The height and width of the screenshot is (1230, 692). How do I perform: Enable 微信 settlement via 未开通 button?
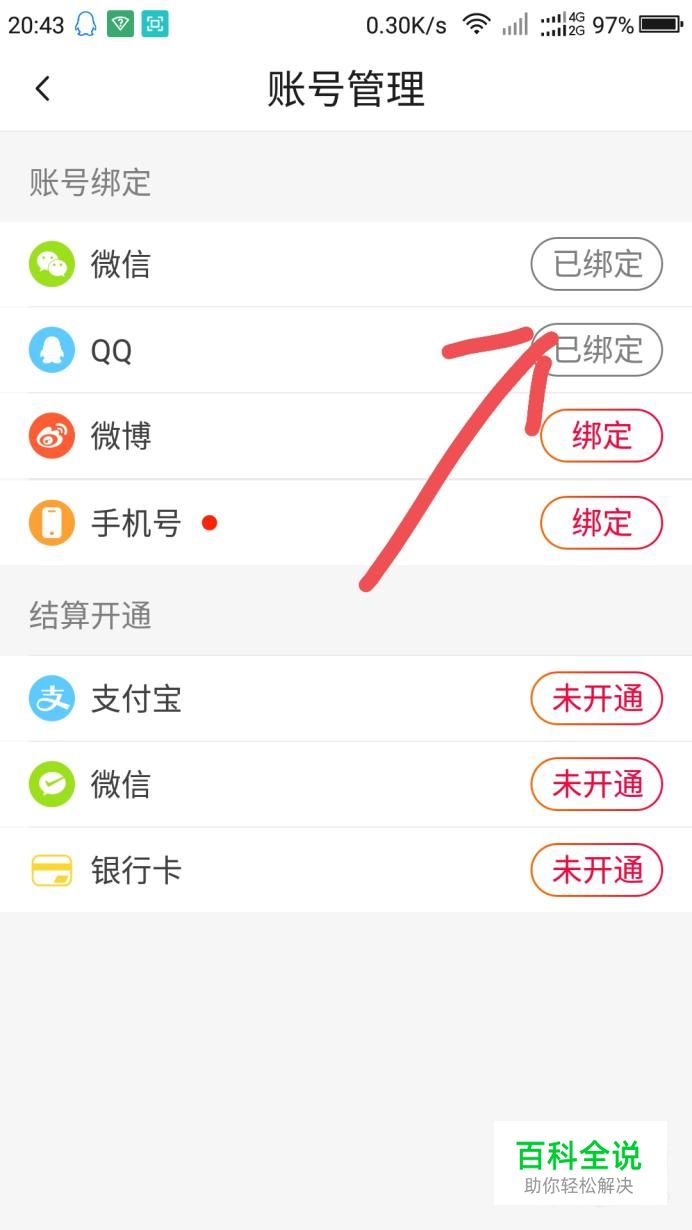(x=597, y=785)
